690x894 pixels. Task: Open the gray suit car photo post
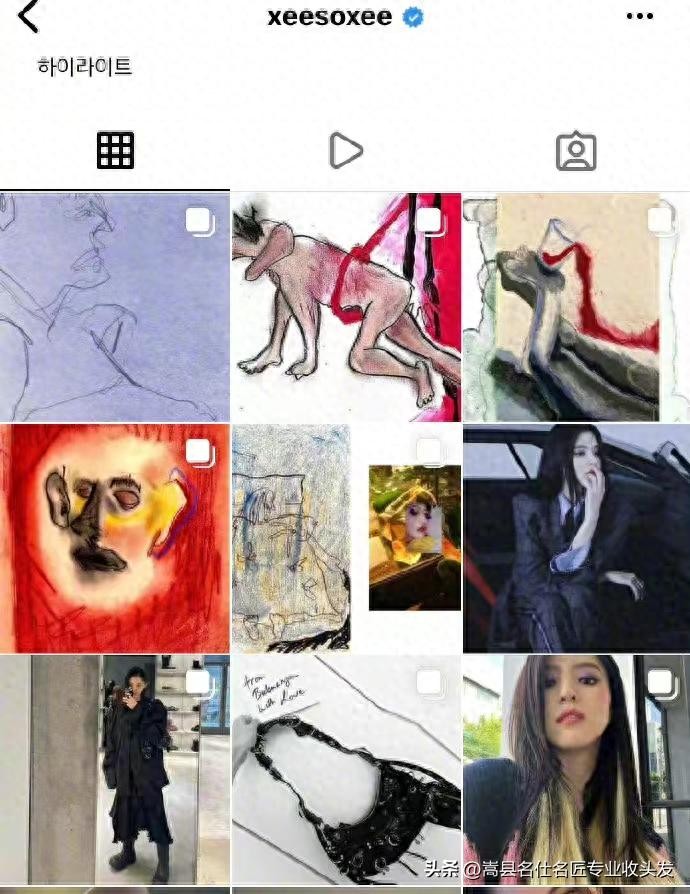tap(576, 538)
